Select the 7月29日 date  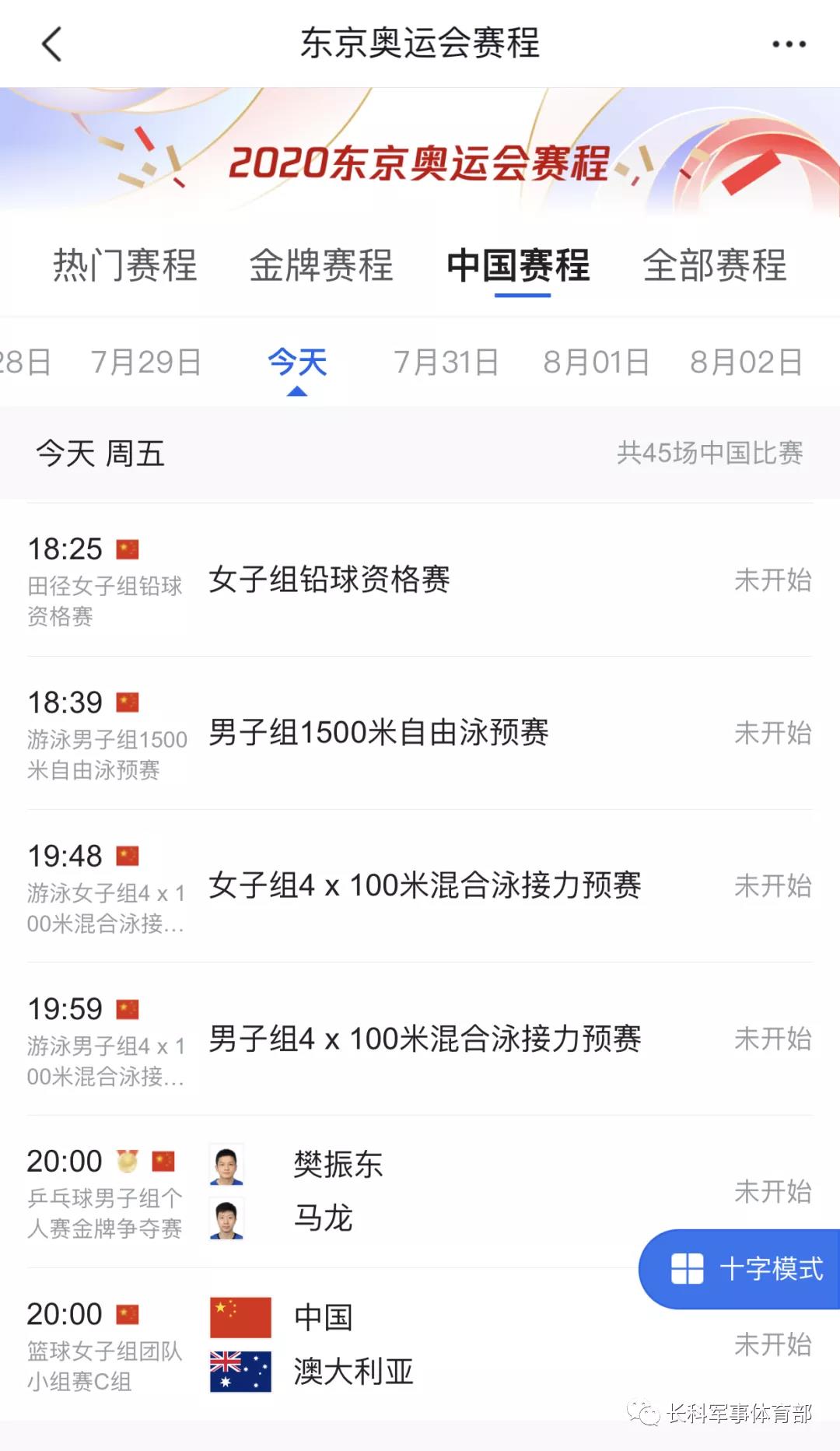click(x=146, y=363)
